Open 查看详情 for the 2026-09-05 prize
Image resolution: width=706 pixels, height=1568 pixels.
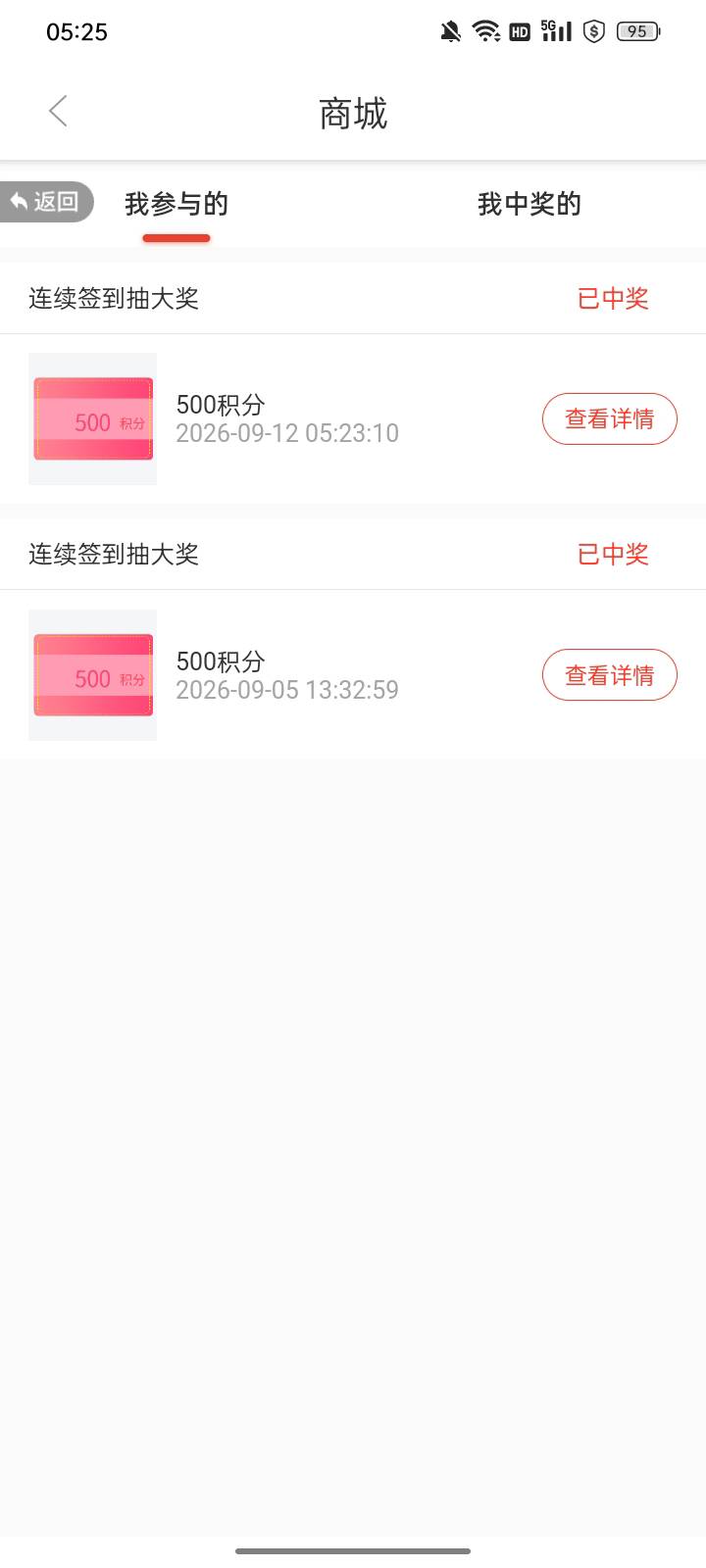(610, 675)
